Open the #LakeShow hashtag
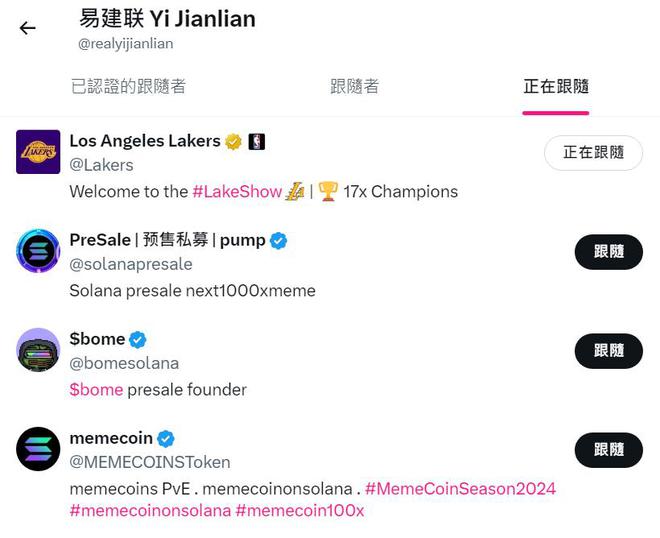The width and height of the screenshot is (660, 538). (x=237, y=191)
